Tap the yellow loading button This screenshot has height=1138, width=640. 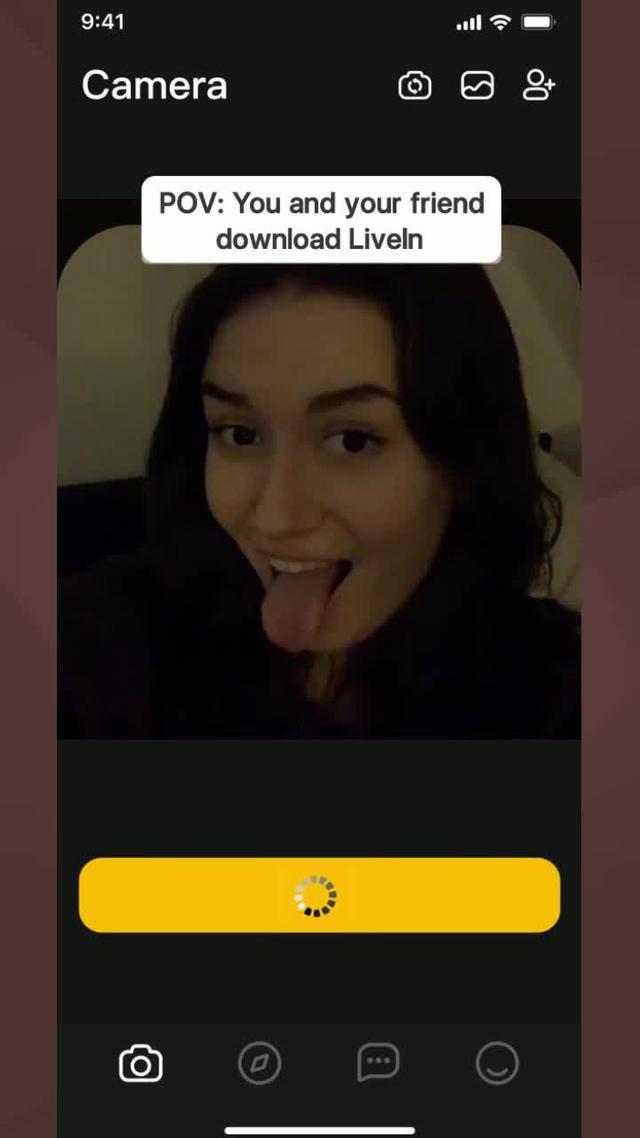coord(319,895)
